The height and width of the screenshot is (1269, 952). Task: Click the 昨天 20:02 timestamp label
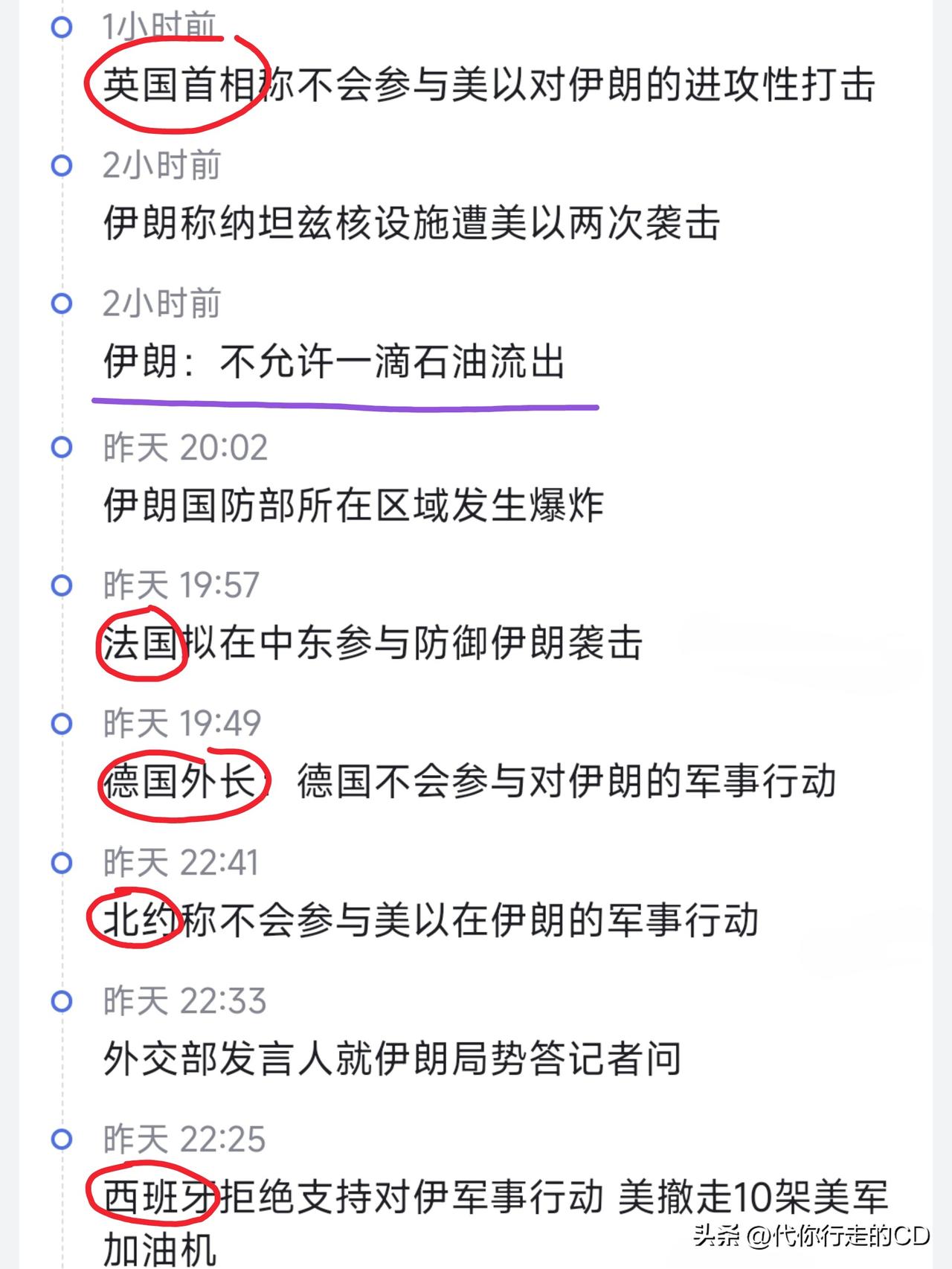tap(182, 447)
